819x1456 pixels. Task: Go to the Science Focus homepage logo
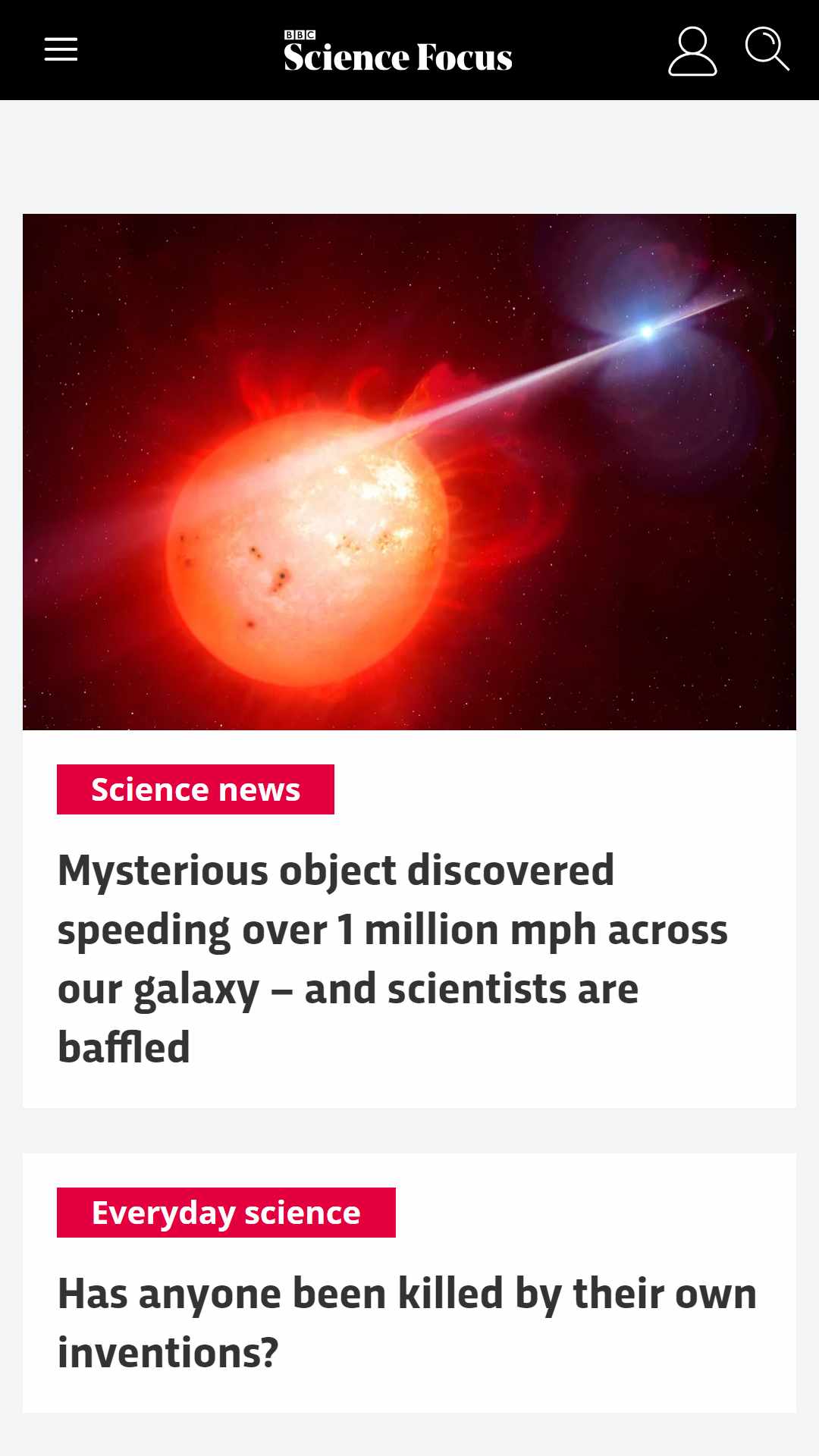tap(398, 51)
